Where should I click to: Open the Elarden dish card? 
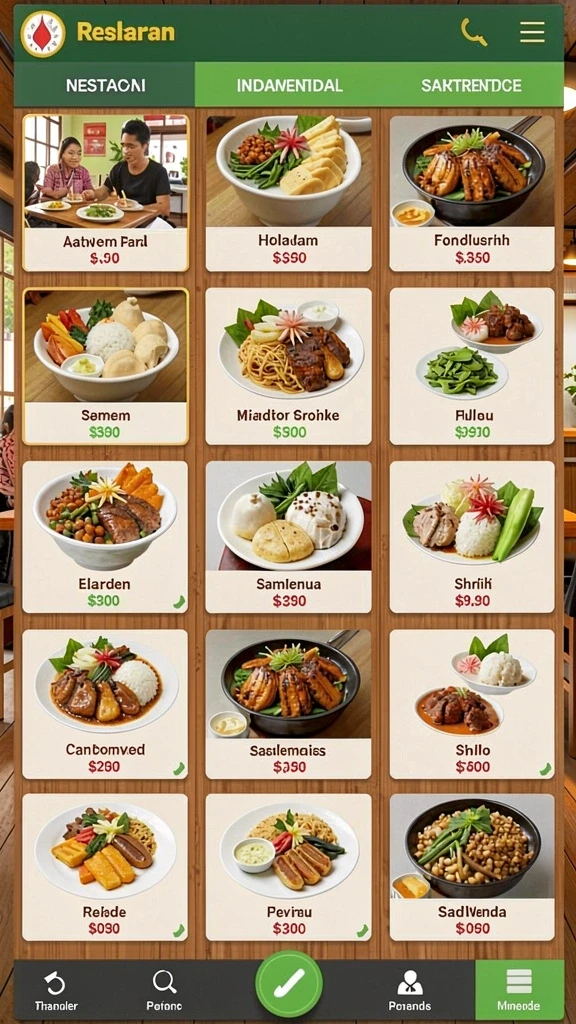[105, 537]
